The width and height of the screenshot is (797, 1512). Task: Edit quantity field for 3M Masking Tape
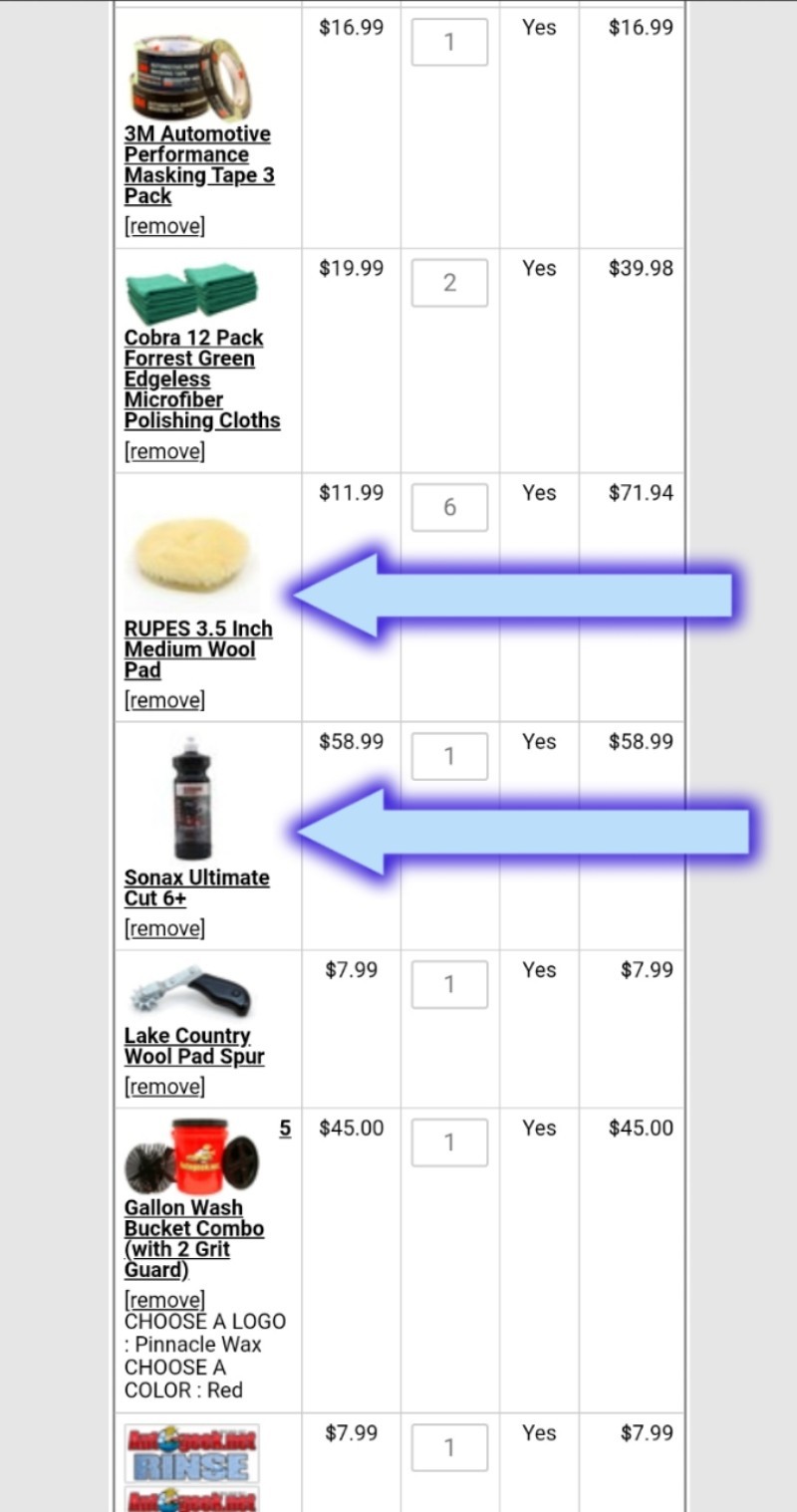tap(449, 42)
